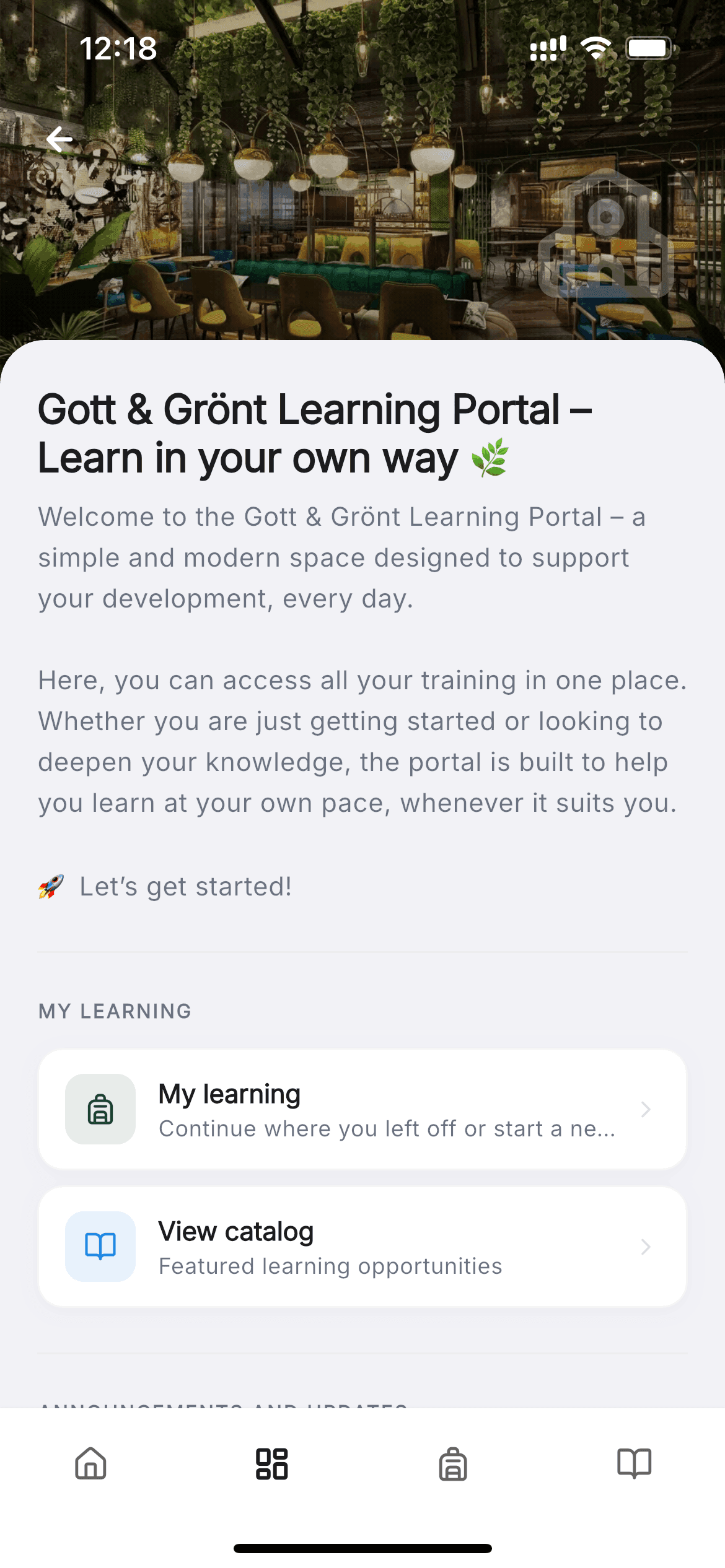Select the MY LEARNING section heading
Image resolution: width=725 pixels, height=1568 pixels.
pos(115,1011)
